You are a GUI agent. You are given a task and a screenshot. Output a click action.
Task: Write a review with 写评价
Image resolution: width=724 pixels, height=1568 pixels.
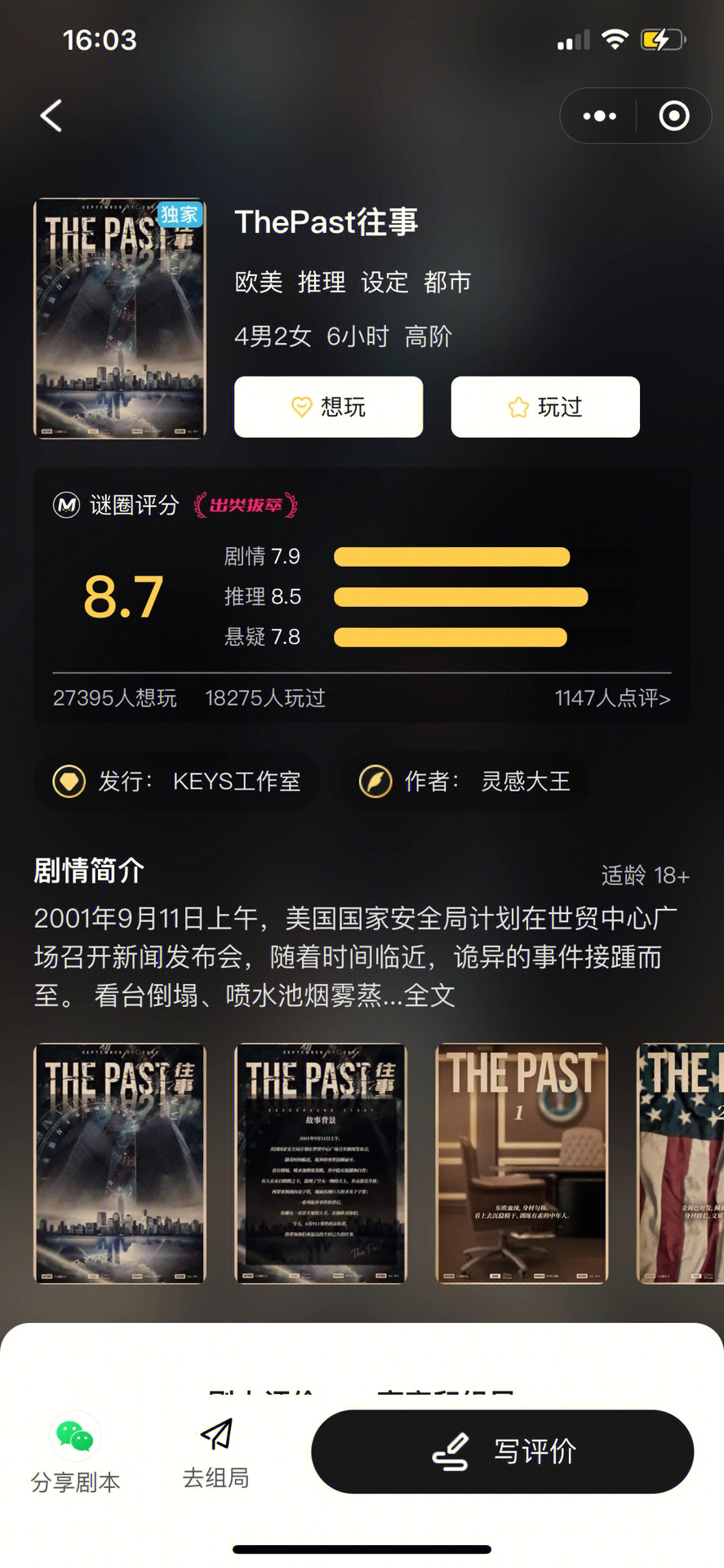502,1451
